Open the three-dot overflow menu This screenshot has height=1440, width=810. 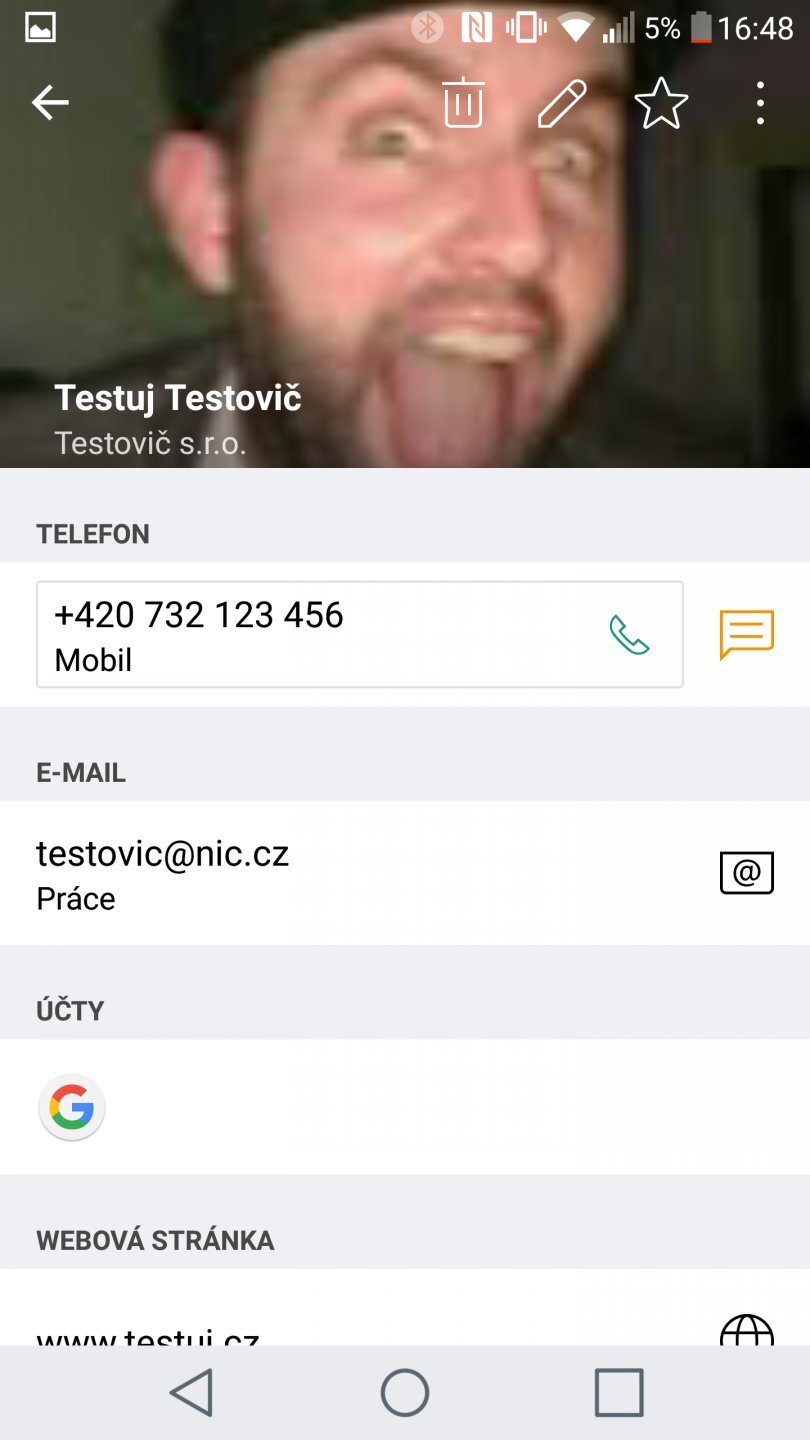760,103
